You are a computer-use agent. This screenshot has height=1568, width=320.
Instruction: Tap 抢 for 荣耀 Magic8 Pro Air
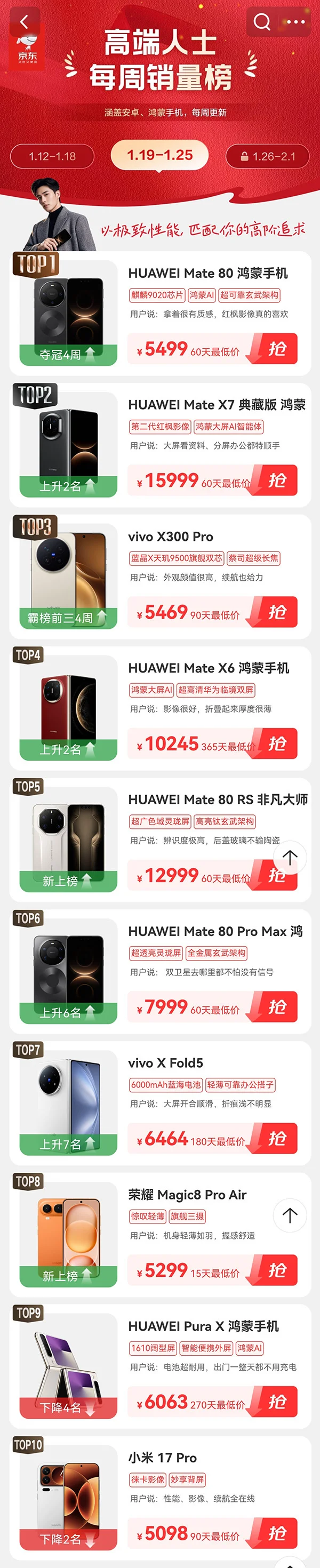[277, 1270]
